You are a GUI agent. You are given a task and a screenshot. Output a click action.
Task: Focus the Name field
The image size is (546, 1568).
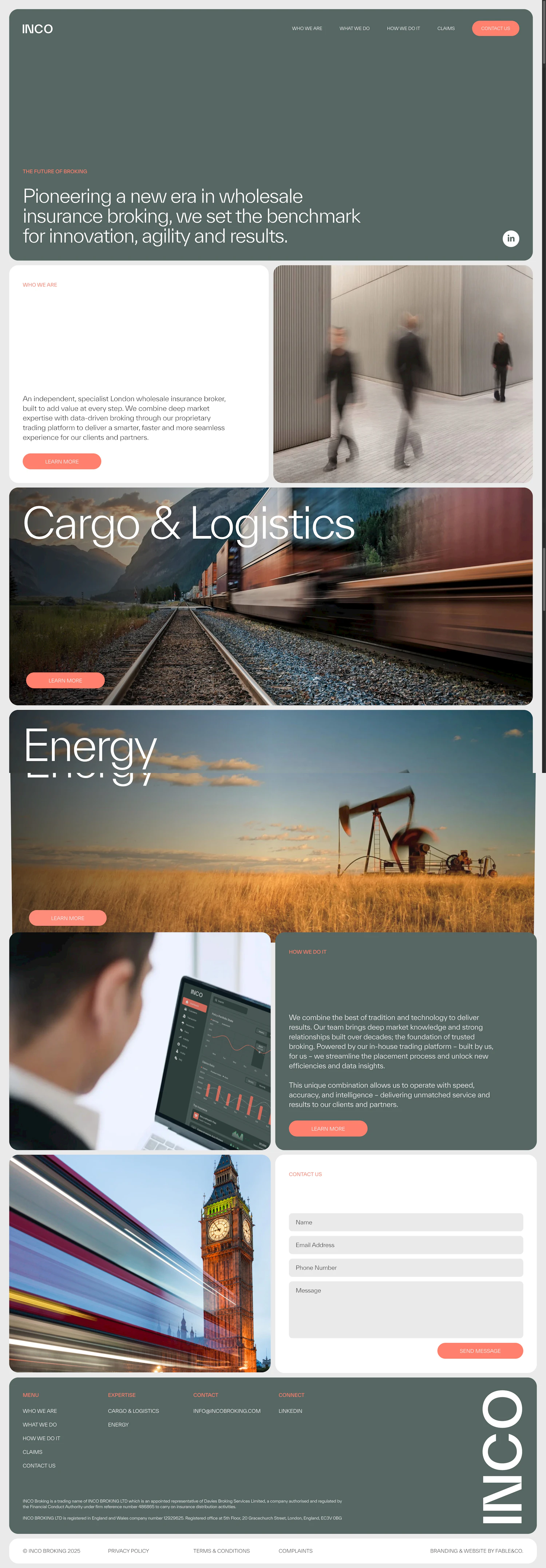pos(405,1222)
